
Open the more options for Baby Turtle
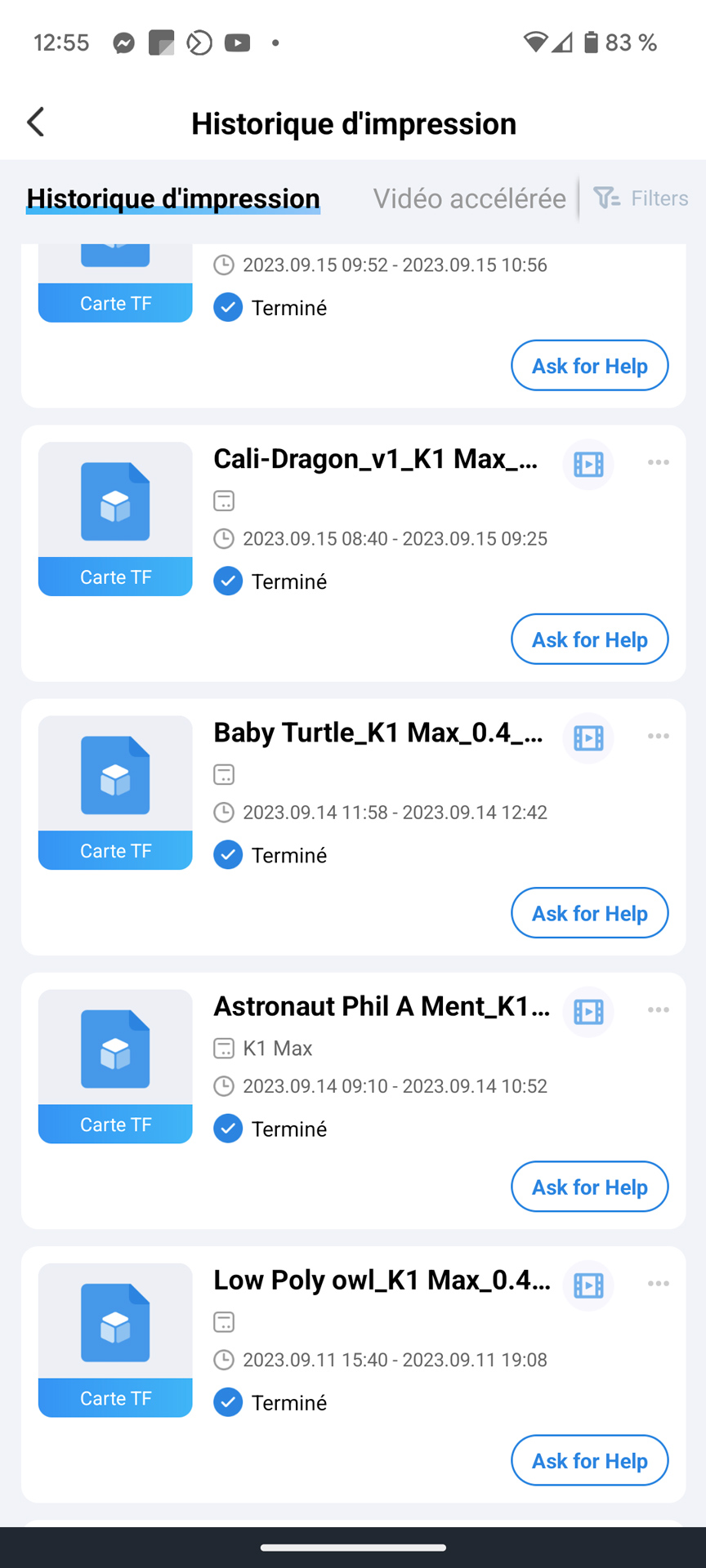pyautogui.click(x=659, y=736)
